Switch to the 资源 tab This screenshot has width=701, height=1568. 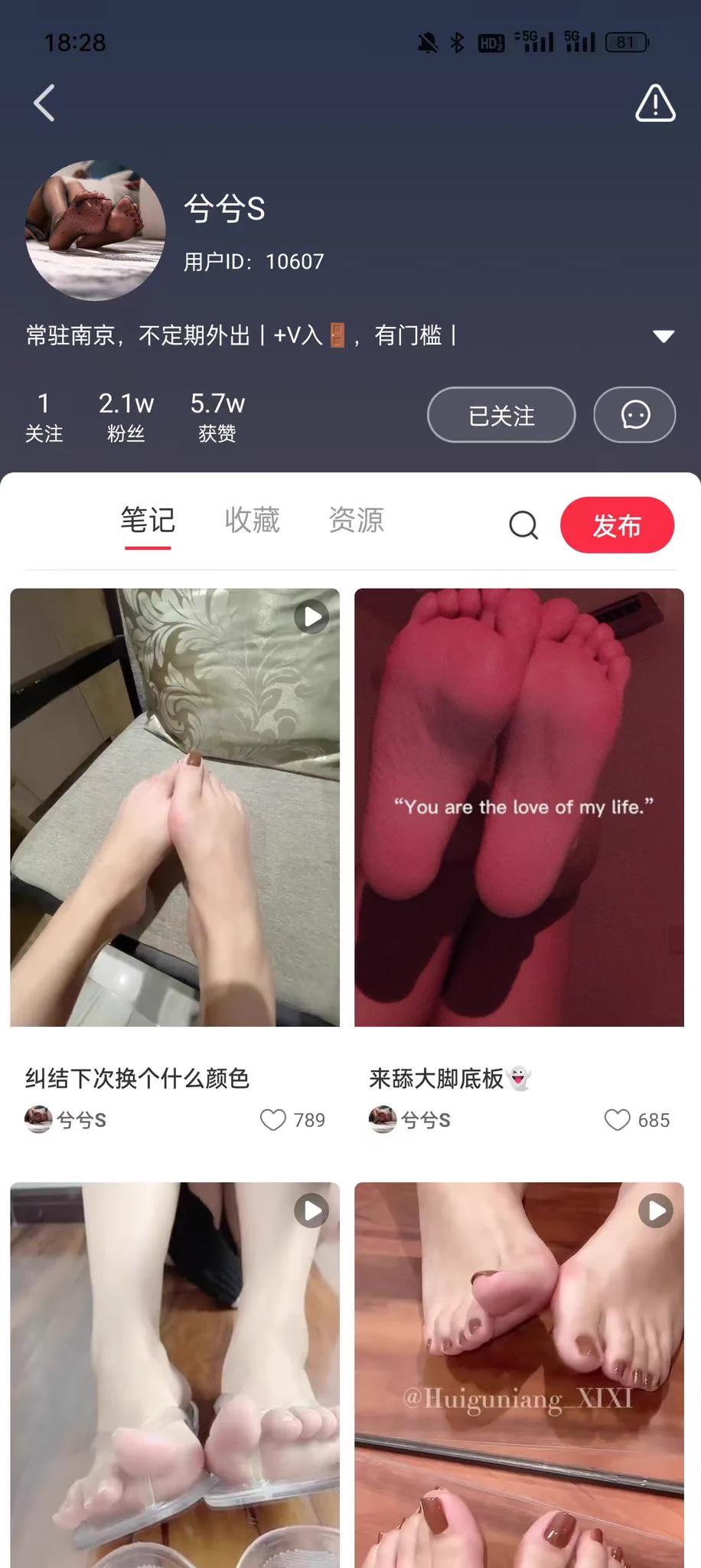[x=356, y=521]
